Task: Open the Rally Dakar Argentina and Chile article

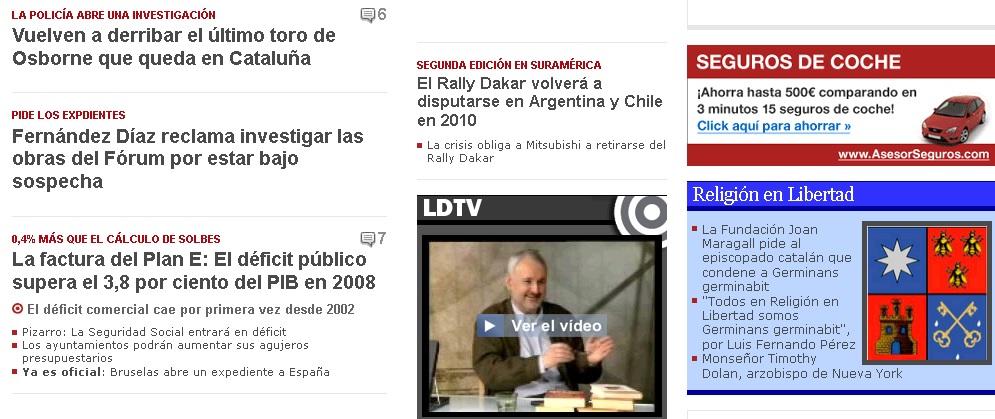Action: click(x=540, y=101)
